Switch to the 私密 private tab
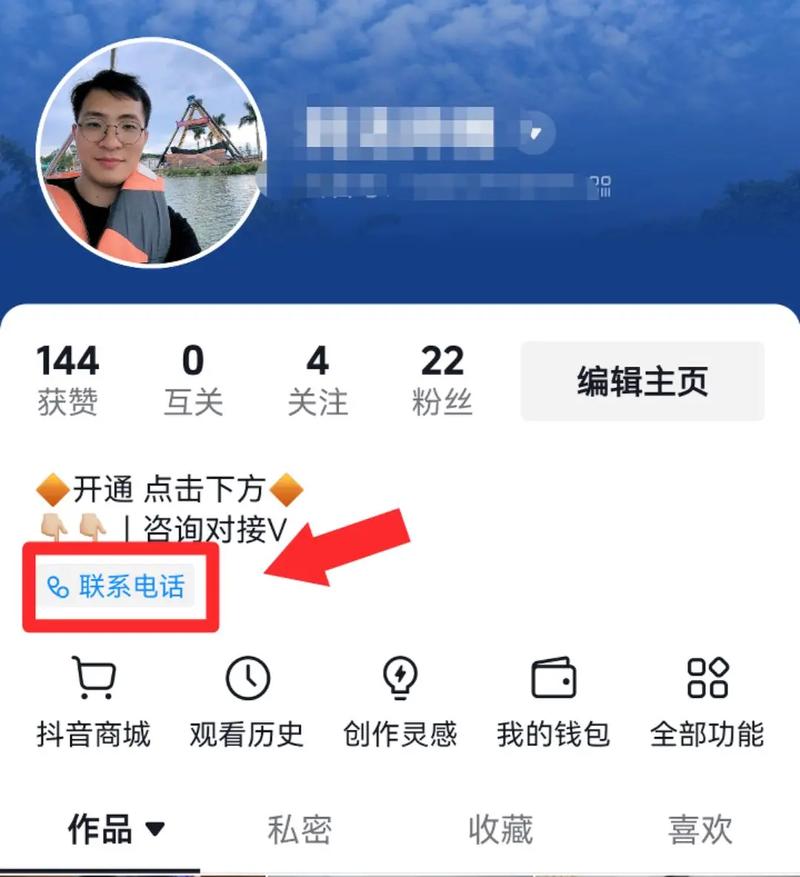 pyautogui.click(x=299, y=829)
